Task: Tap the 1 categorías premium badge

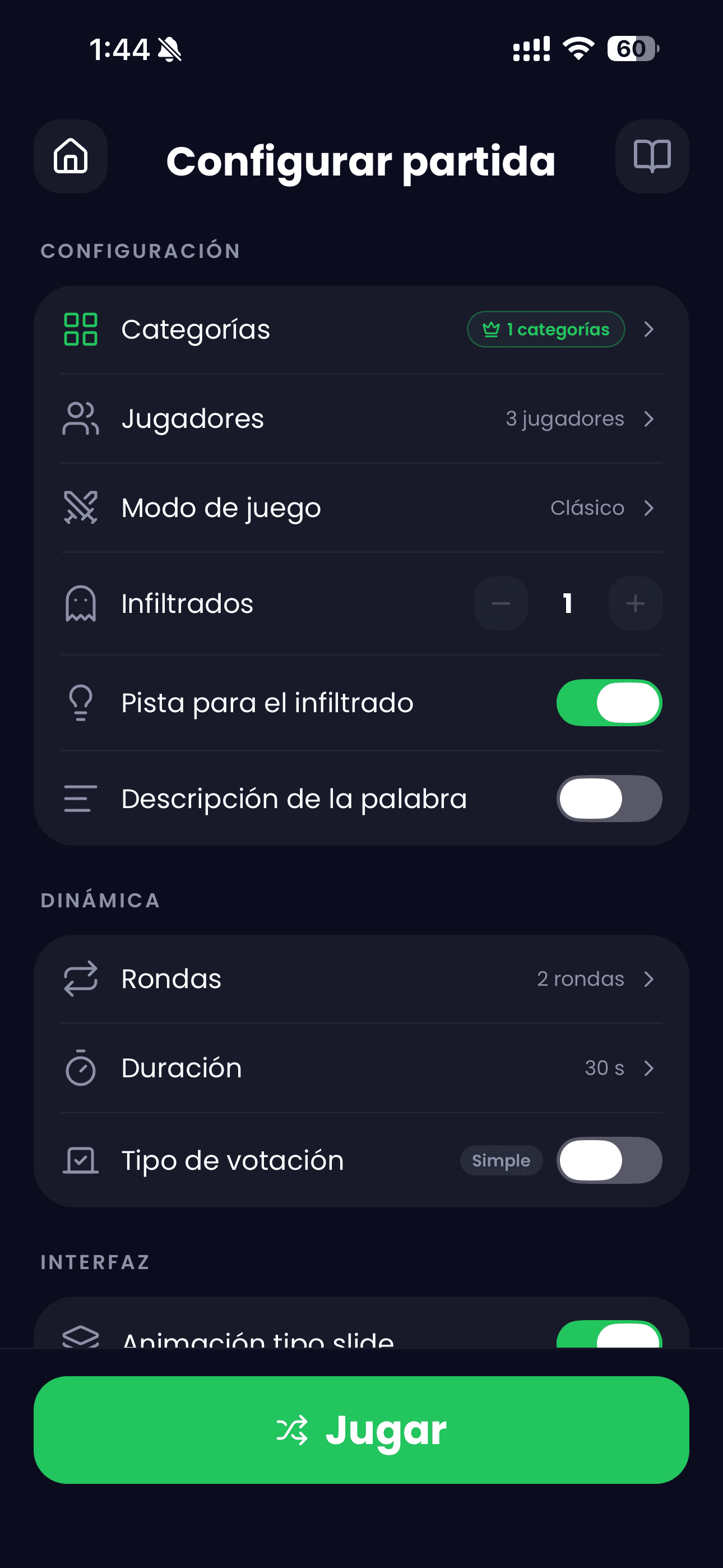Action: (545, 329)
